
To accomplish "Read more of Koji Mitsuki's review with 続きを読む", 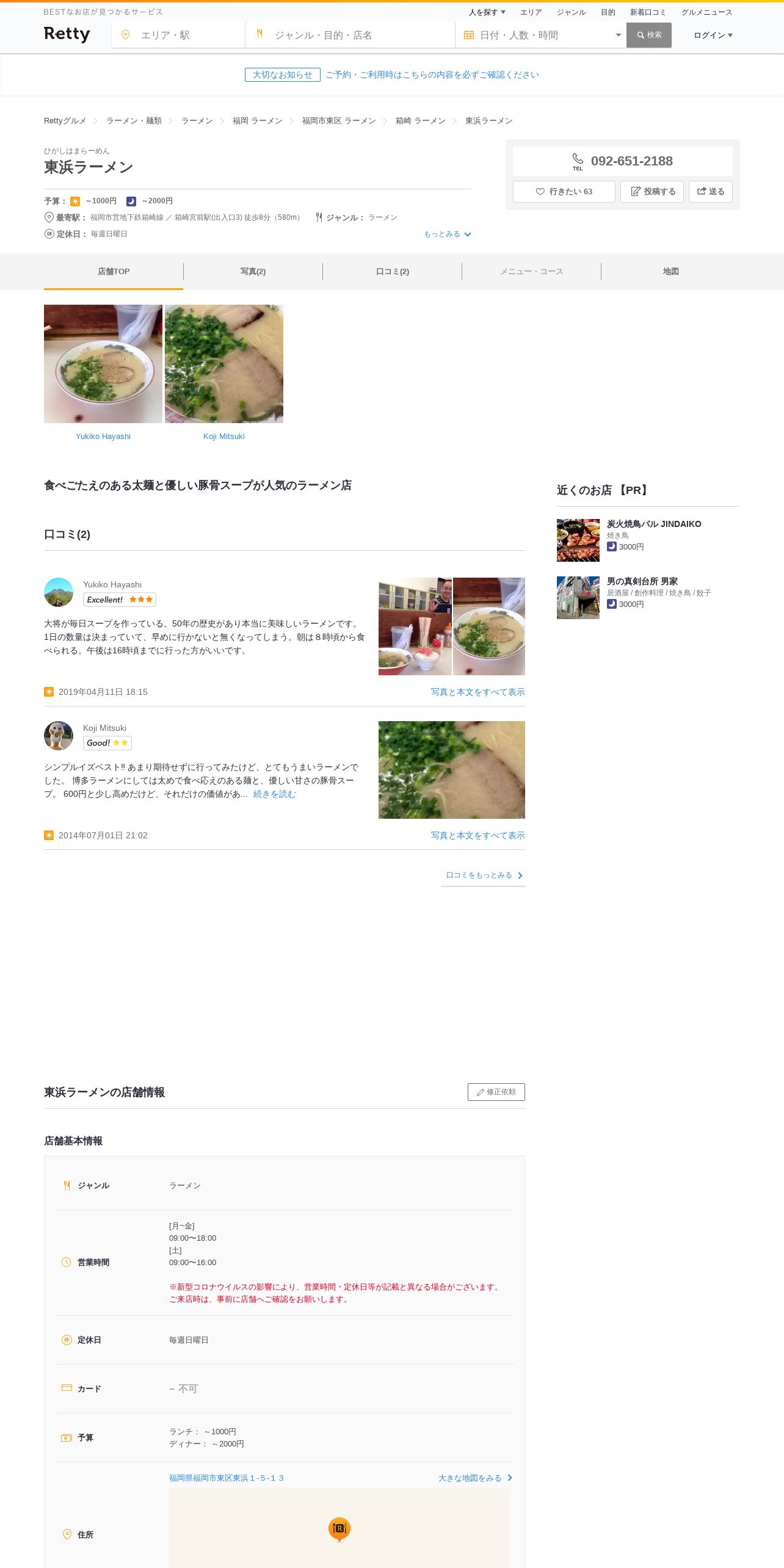I will (x=274, y=794).
